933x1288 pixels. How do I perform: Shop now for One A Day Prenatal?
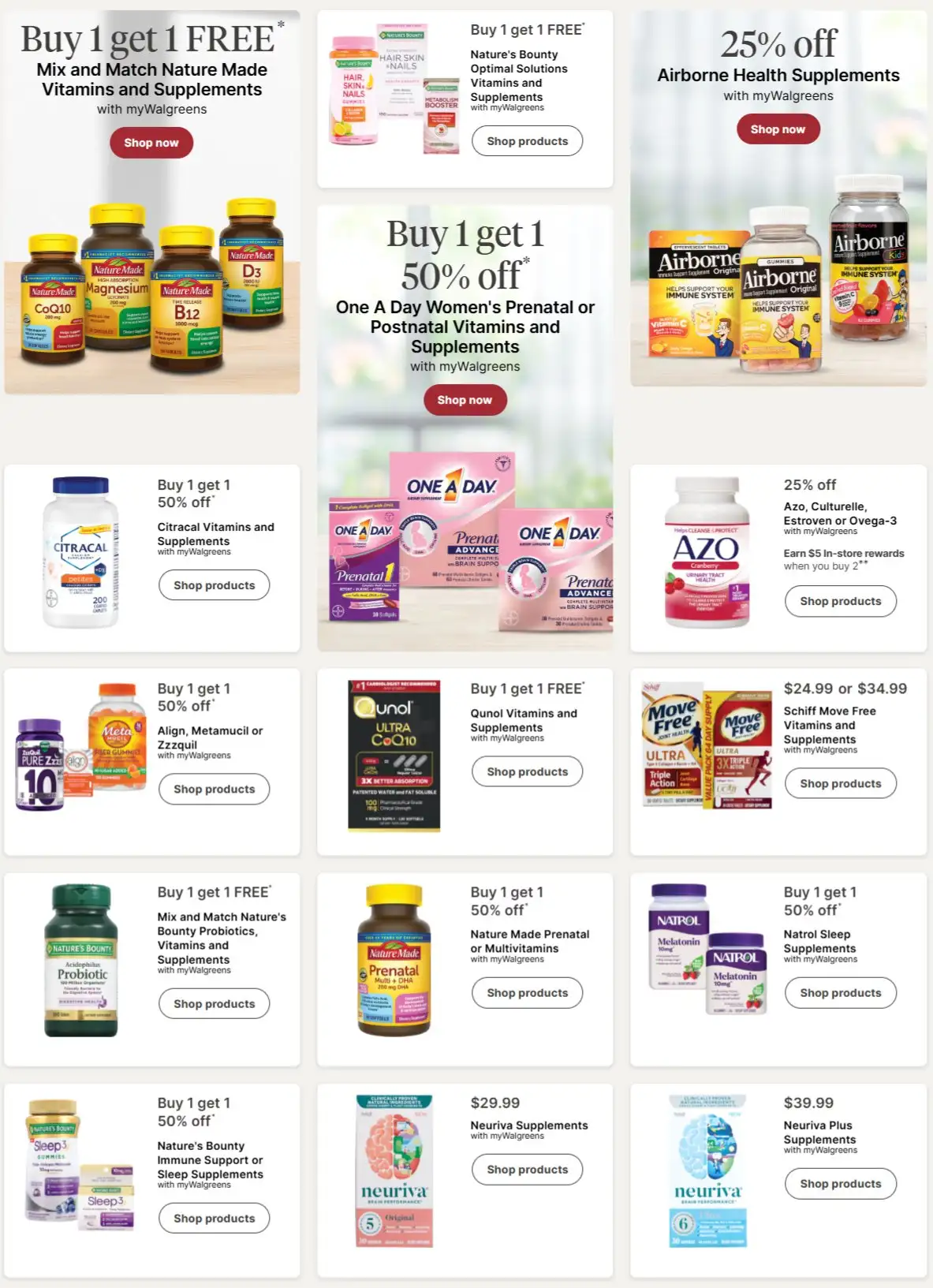pyautogui.click(x=465, y=400)
